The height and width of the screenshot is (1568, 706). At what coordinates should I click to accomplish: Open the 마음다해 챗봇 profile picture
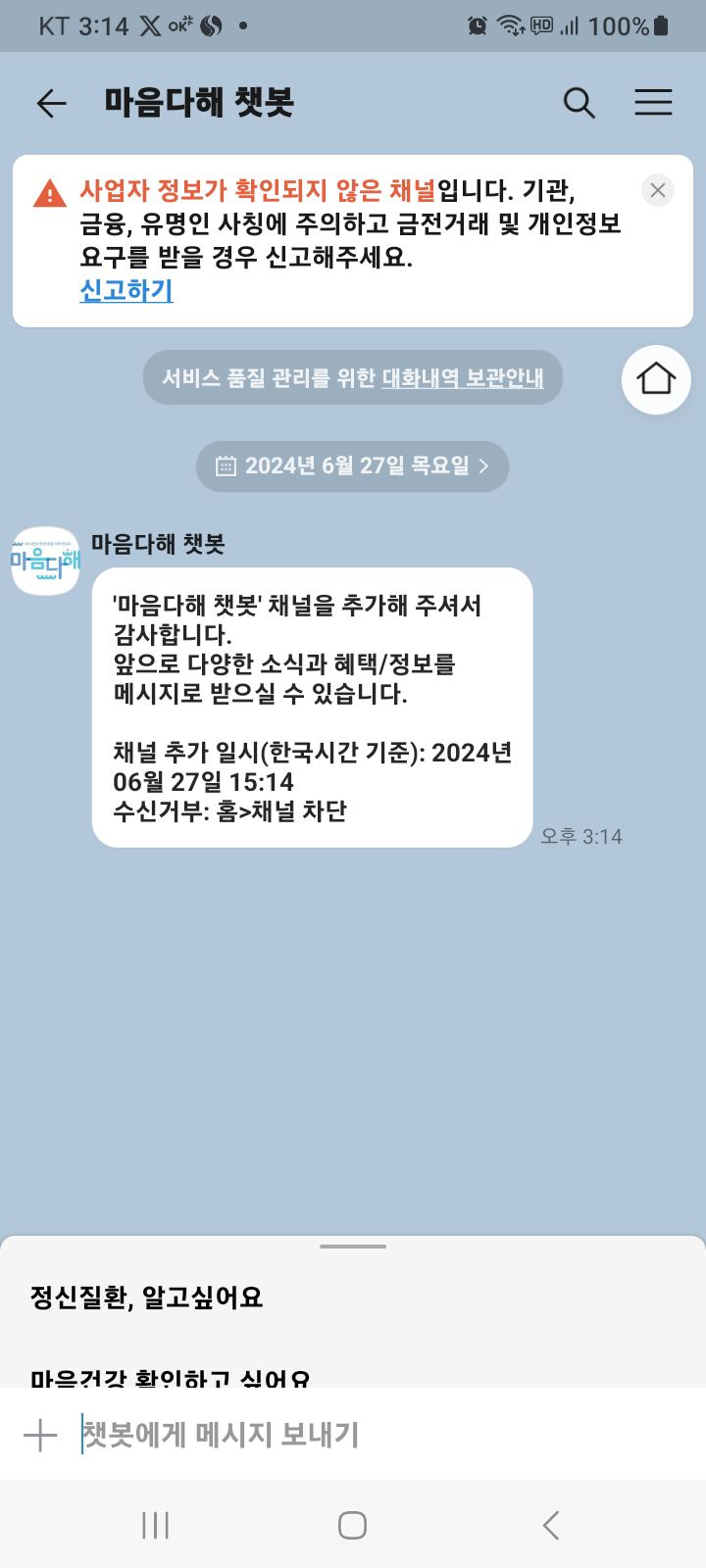(45, 561)
